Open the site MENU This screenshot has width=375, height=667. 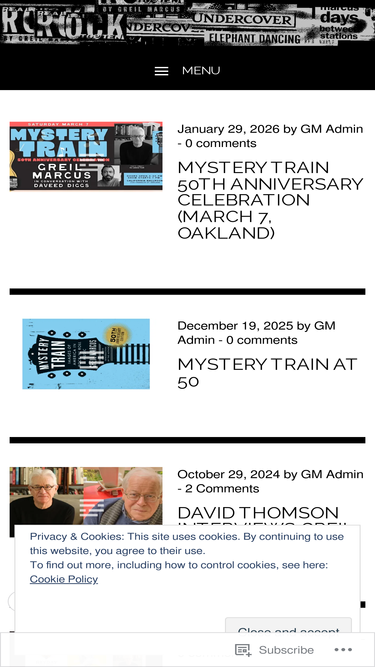pyautogui.click(x=188, y=71)
